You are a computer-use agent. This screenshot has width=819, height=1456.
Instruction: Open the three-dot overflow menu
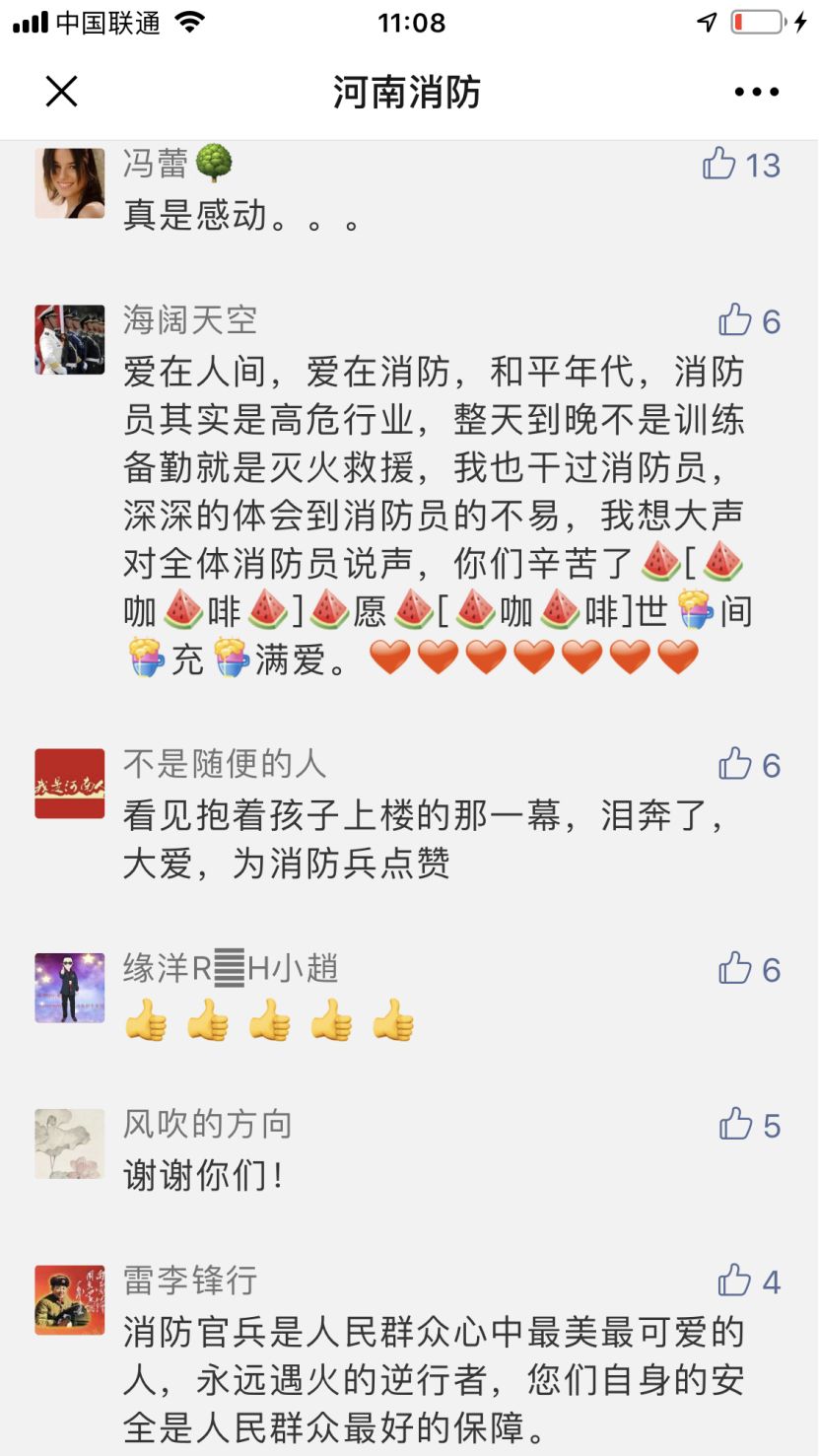tap(756, 93)
